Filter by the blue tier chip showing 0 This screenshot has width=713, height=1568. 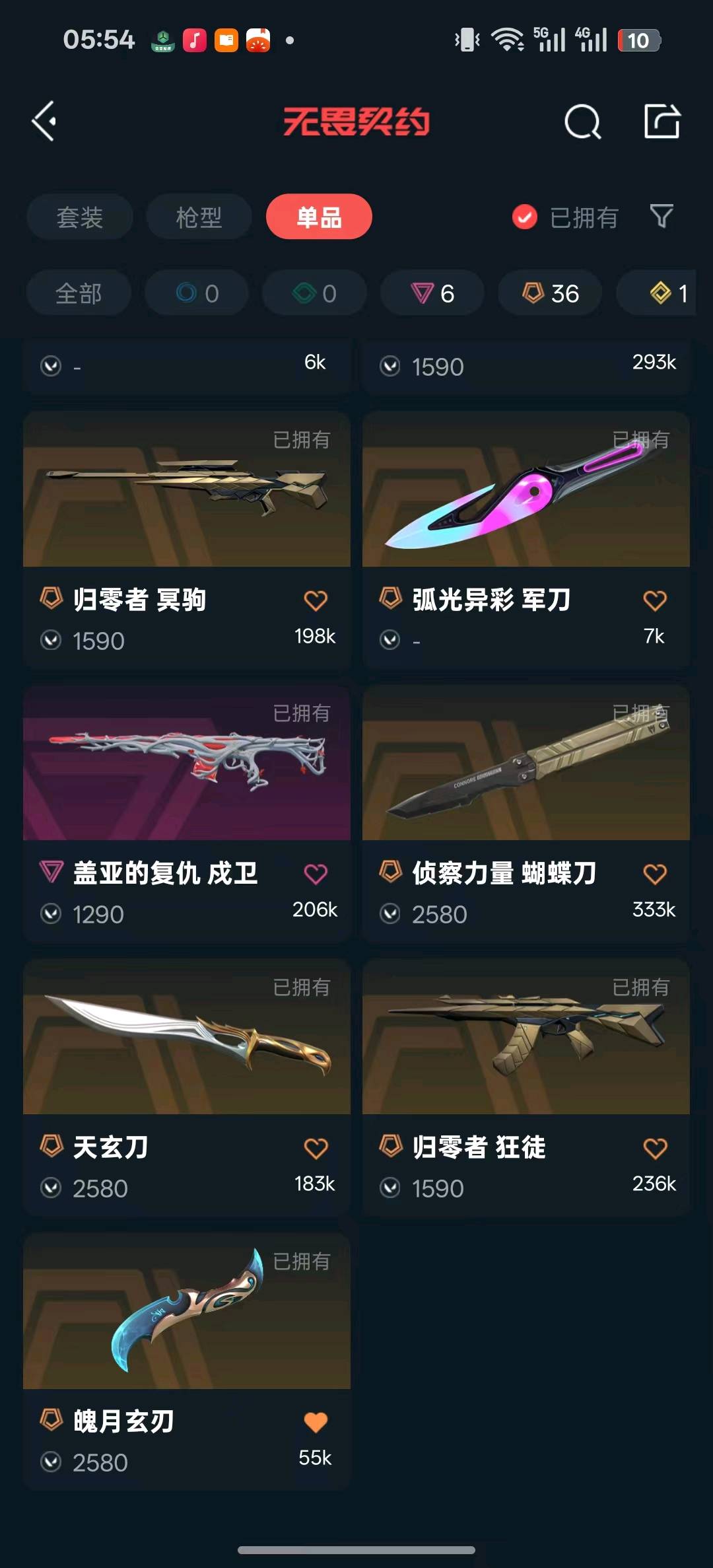pos(197,293)
